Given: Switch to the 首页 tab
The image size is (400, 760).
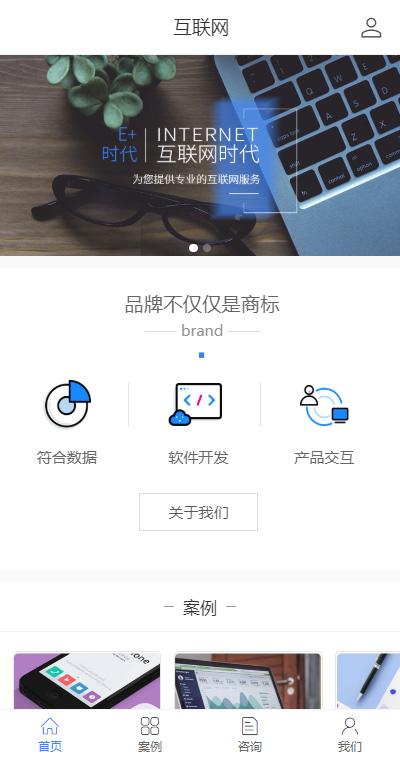Looking at the screenshot, I should (x=50, y=735).
